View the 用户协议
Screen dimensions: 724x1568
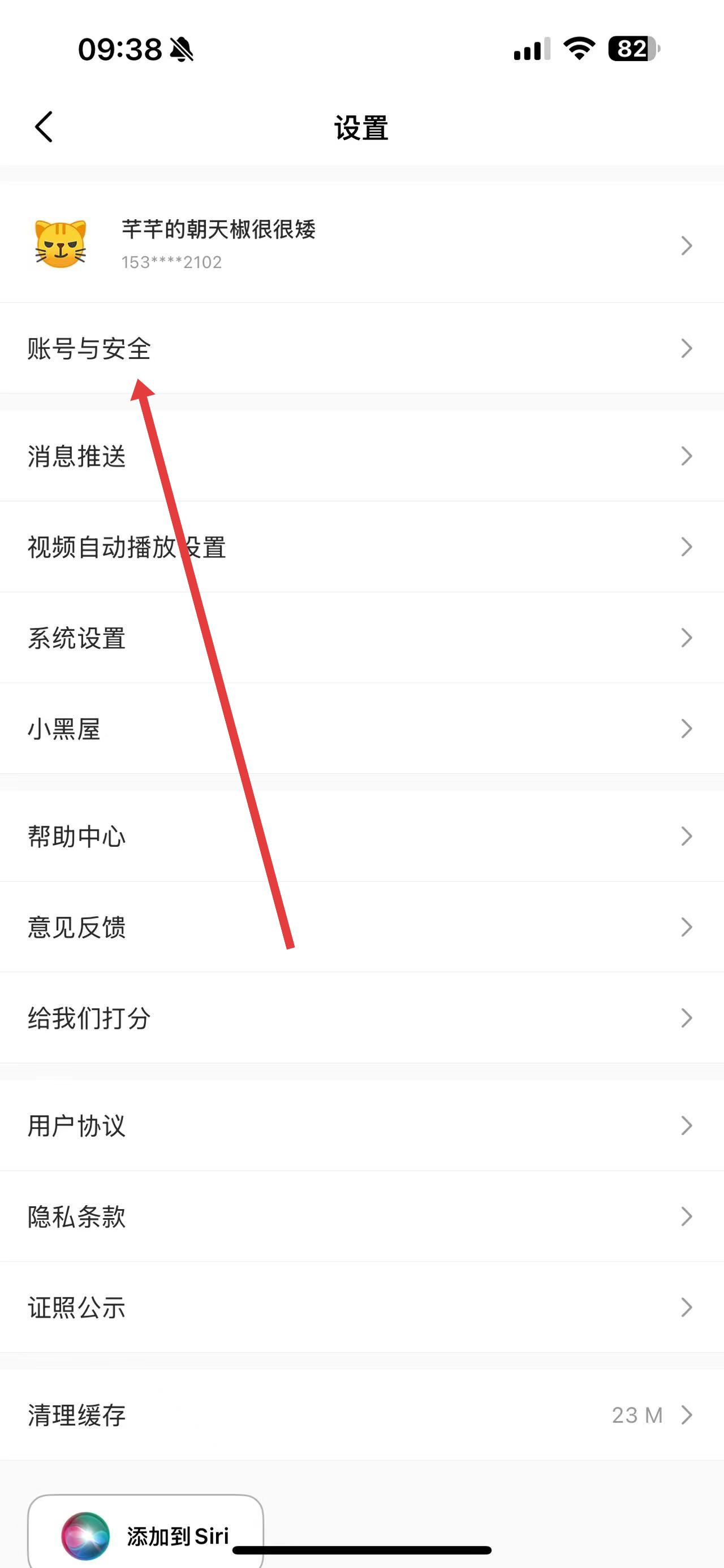(x=361, y=1125)
